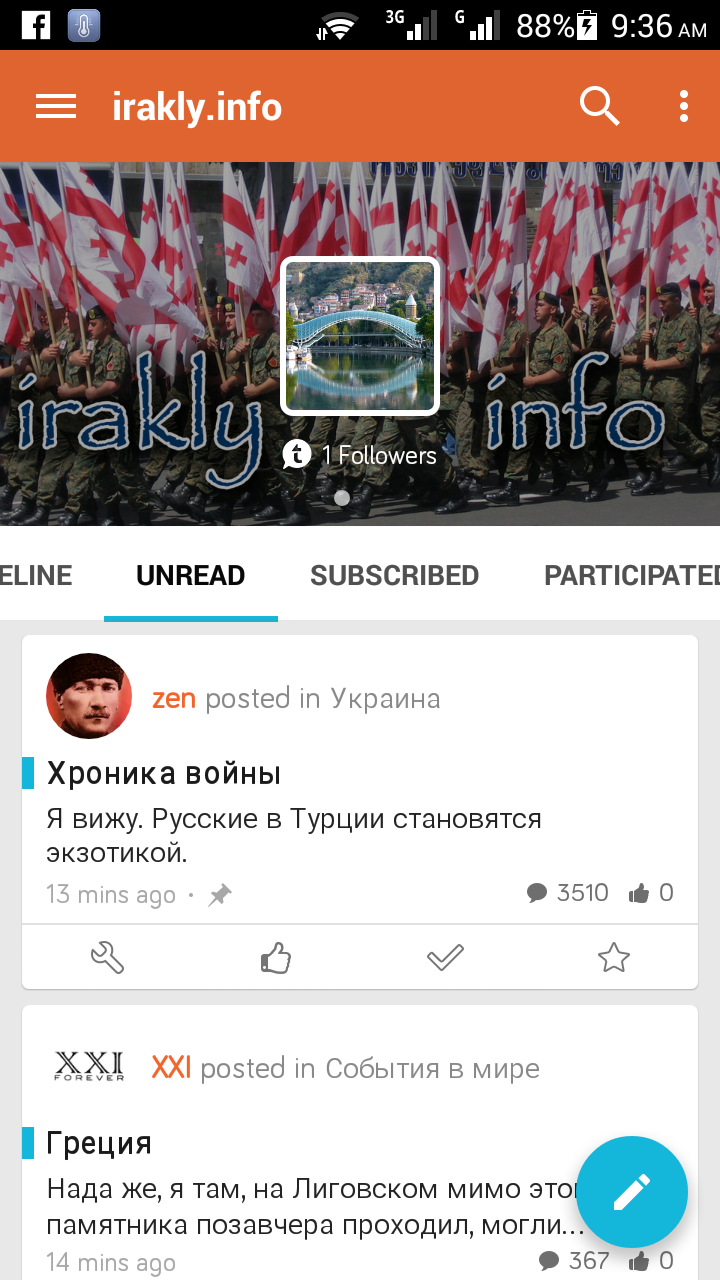Screen dimensions: 720x1280
Task: Open the hamburger navigation drawer
Action: (x=56, y=107)
